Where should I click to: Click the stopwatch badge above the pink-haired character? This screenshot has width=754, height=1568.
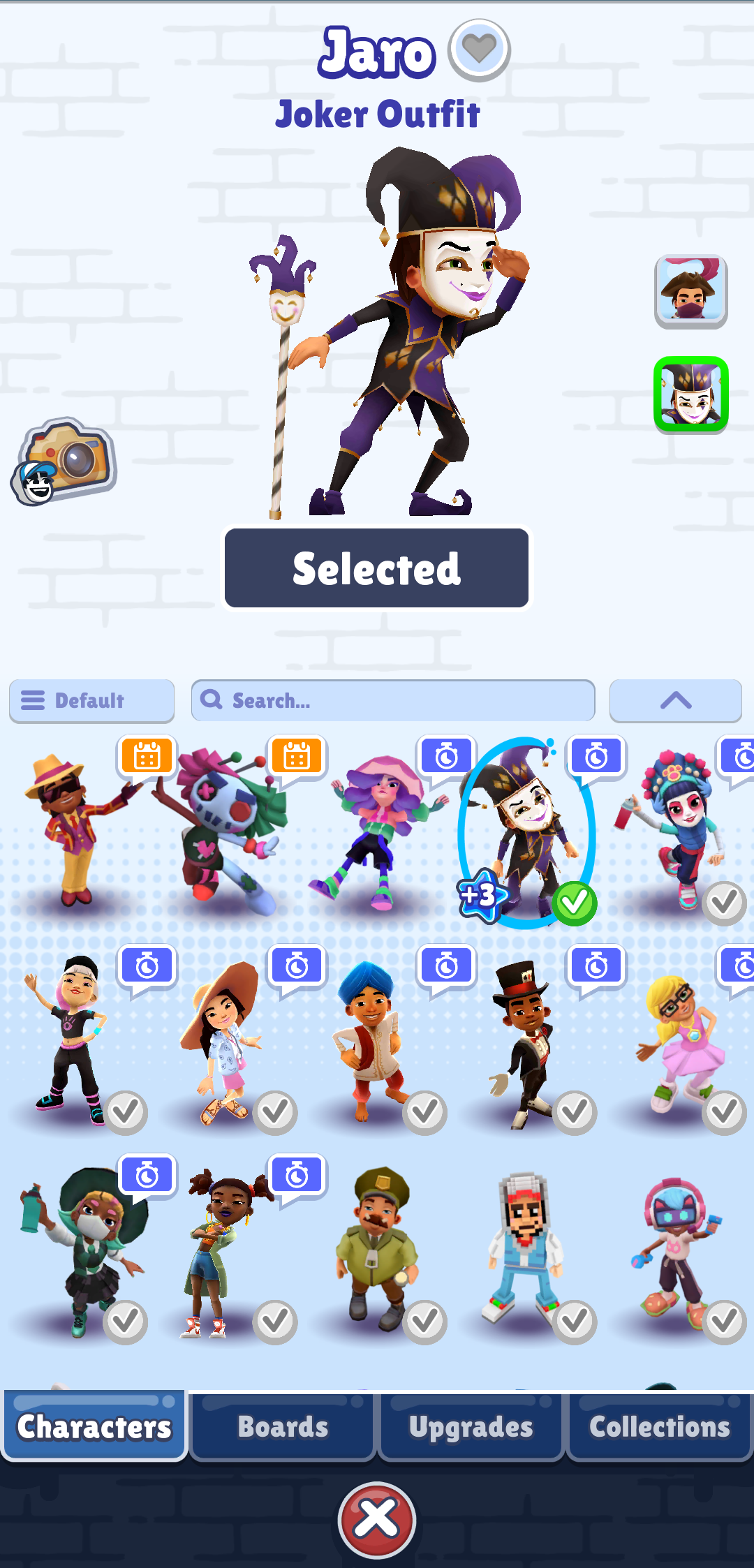[445, 755]
